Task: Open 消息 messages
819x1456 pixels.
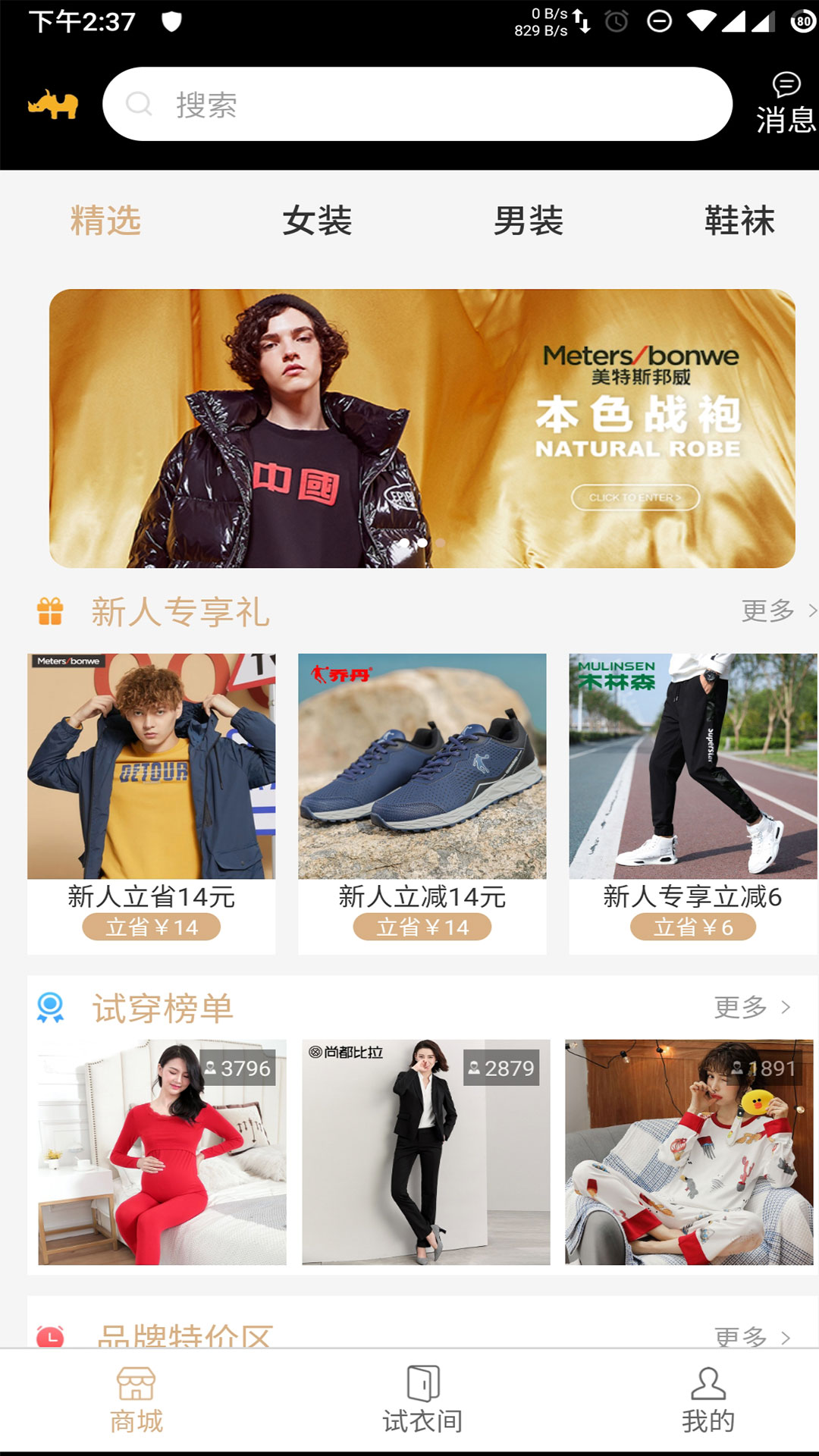Action: click(786, 104)
